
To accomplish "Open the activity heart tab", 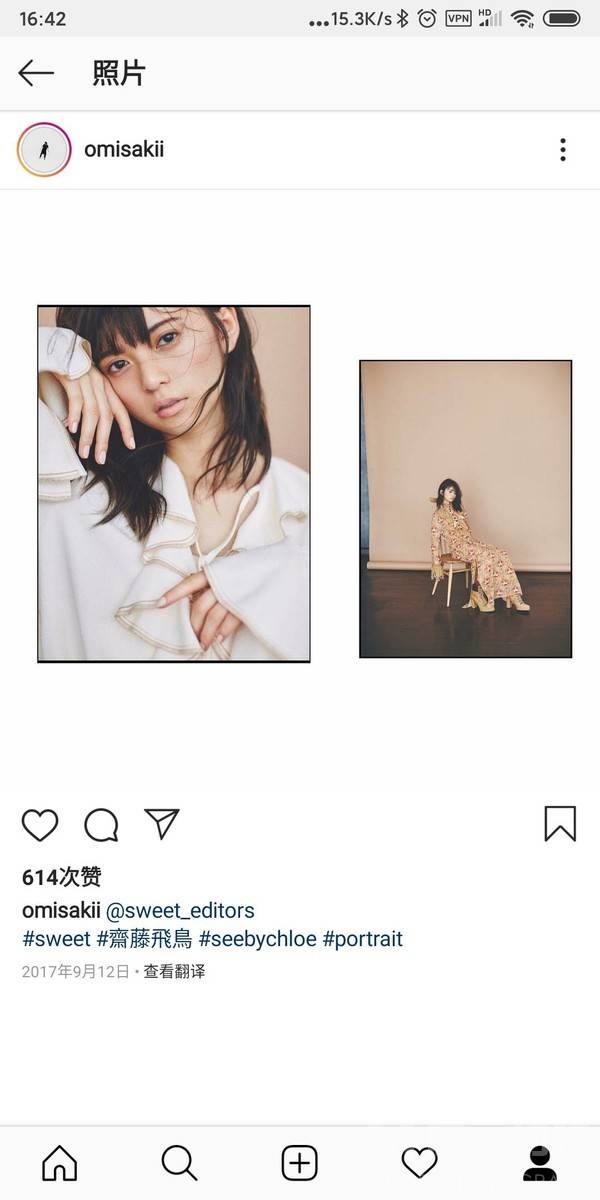I will click(x=419, y=1163).
